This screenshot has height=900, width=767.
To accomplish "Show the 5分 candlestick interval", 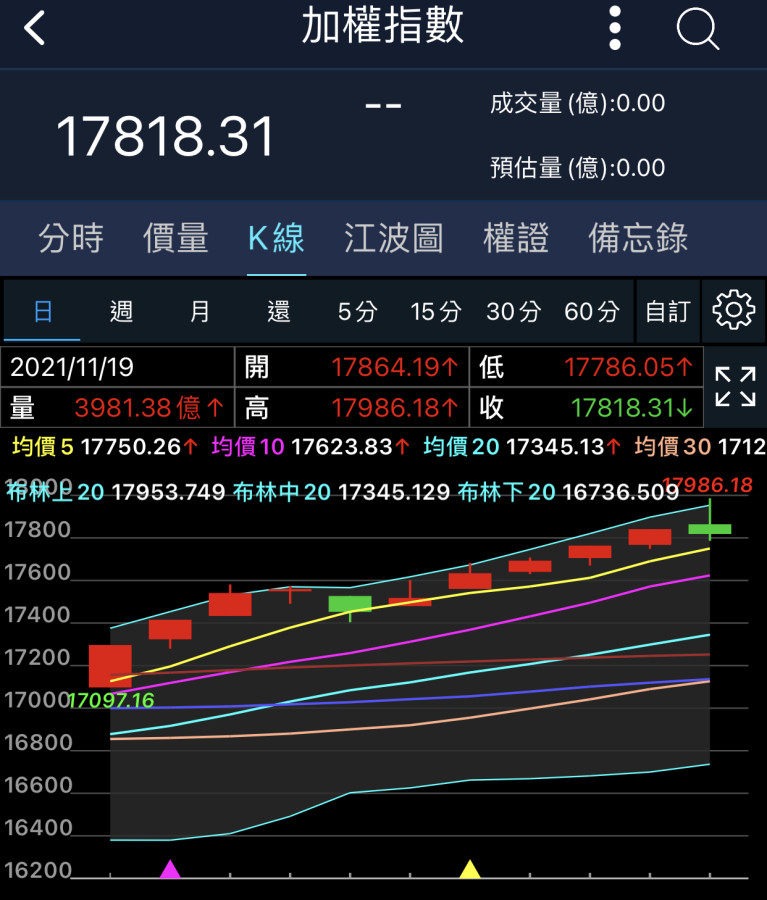I will (x=357, y=312).
